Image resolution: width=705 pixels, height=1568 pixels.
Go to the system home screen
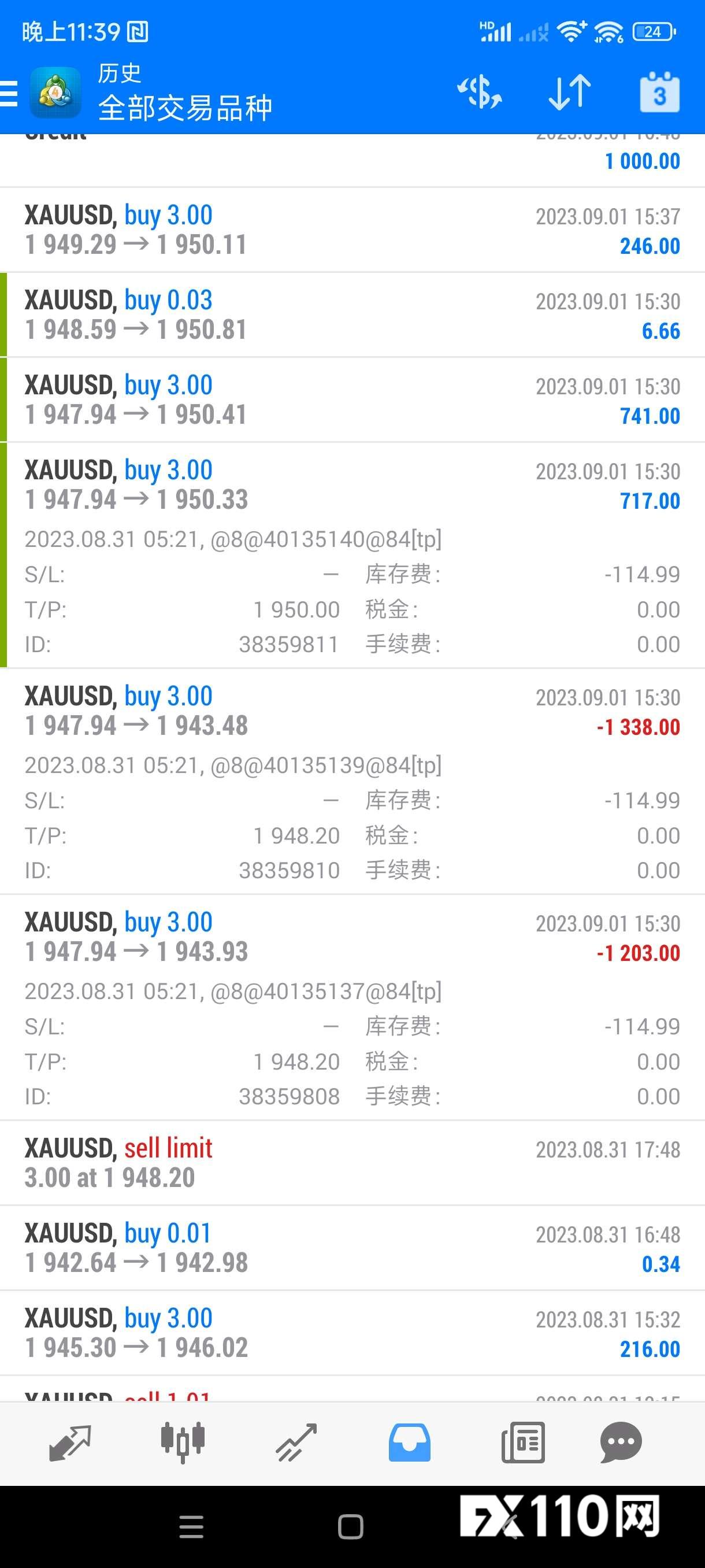pyautogui.click(x=350, y=1526)
